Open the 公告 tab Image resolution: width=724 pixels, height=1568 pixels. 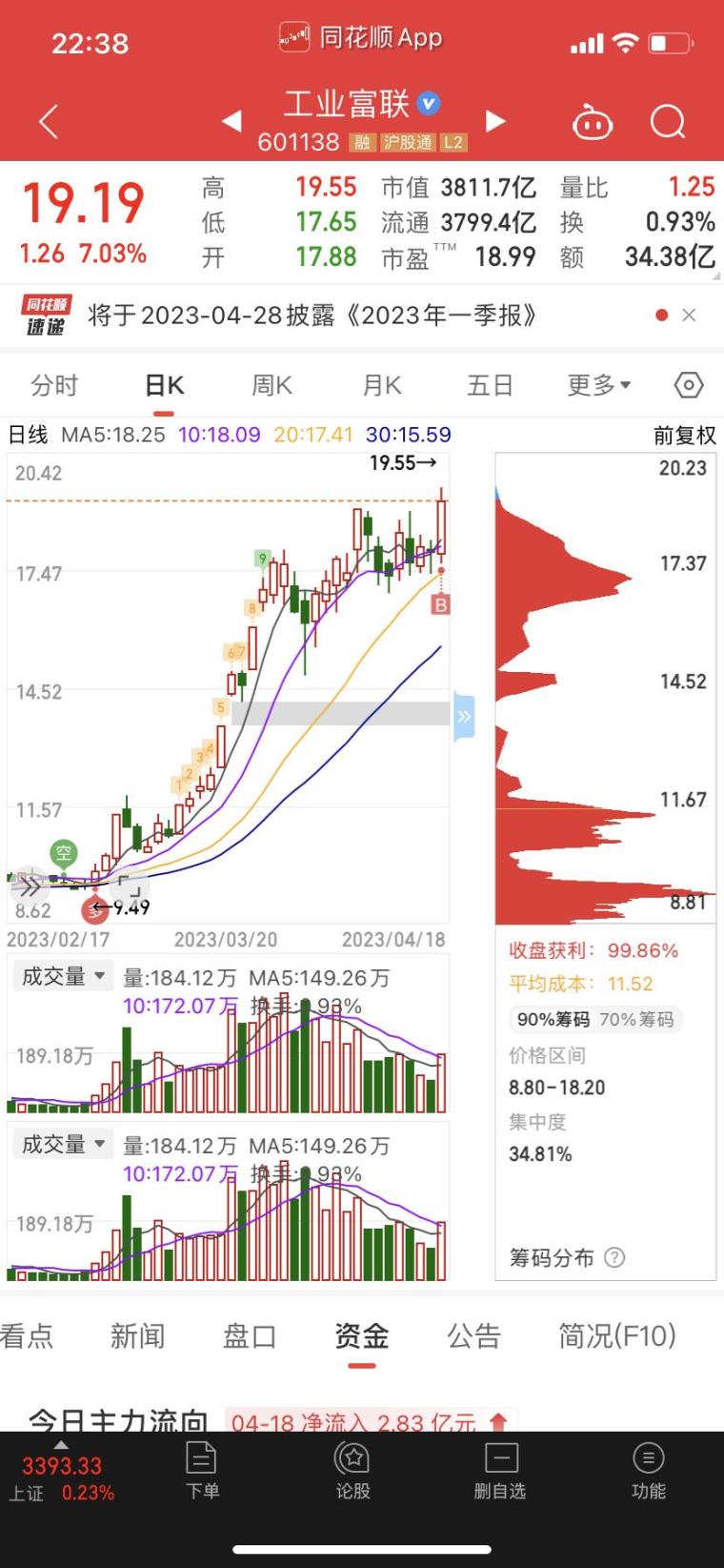click(473, 1336)
